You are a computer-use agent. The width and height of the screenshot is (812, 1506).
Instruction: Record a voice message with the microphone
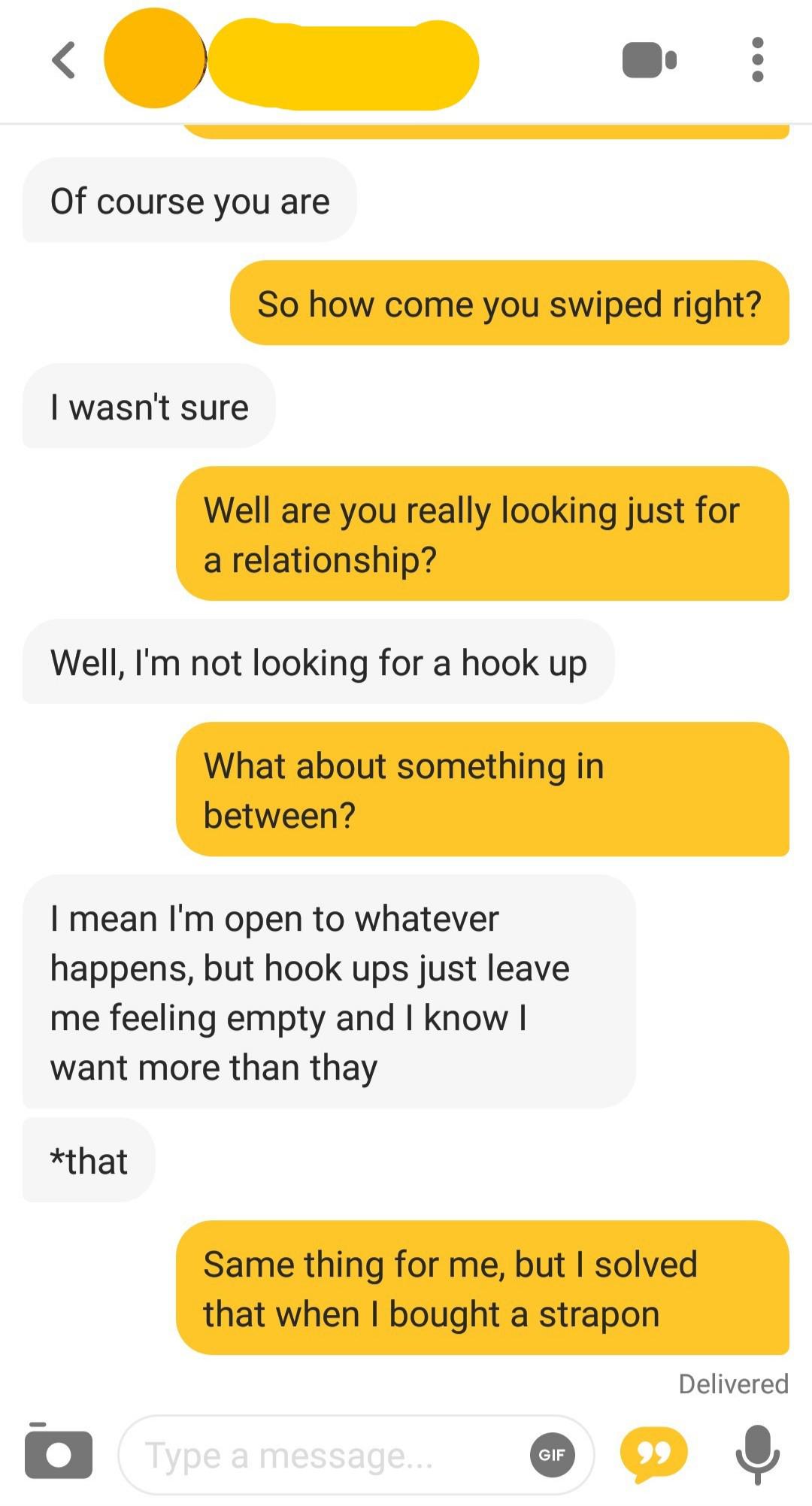click(756, 1453)
